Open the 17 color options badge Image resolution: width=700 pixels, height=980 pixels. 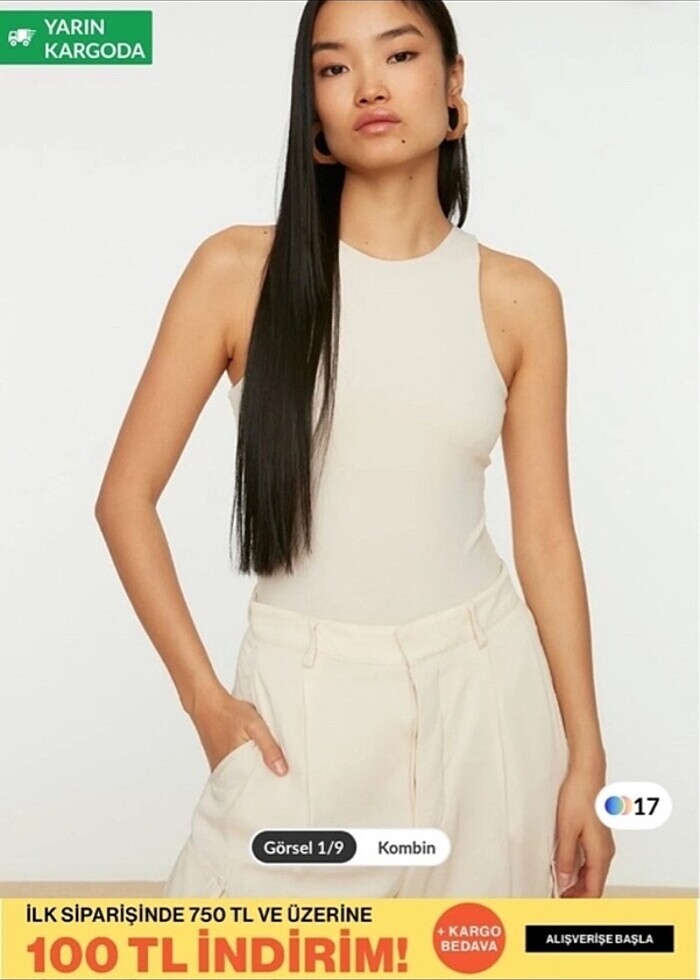(633, 806)
